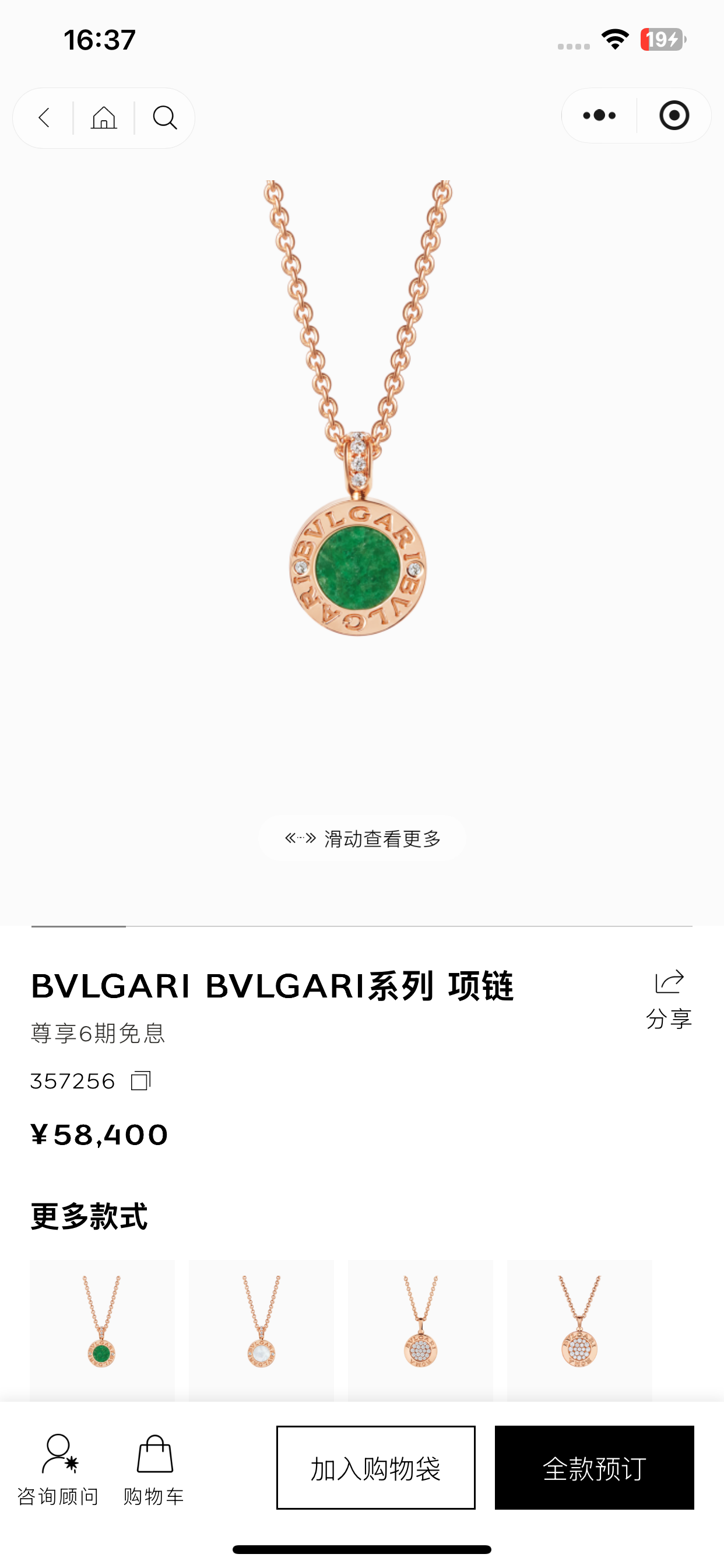724x1568 pixels.
Task: Open the home icon in top bar
Action: [104, 117]
